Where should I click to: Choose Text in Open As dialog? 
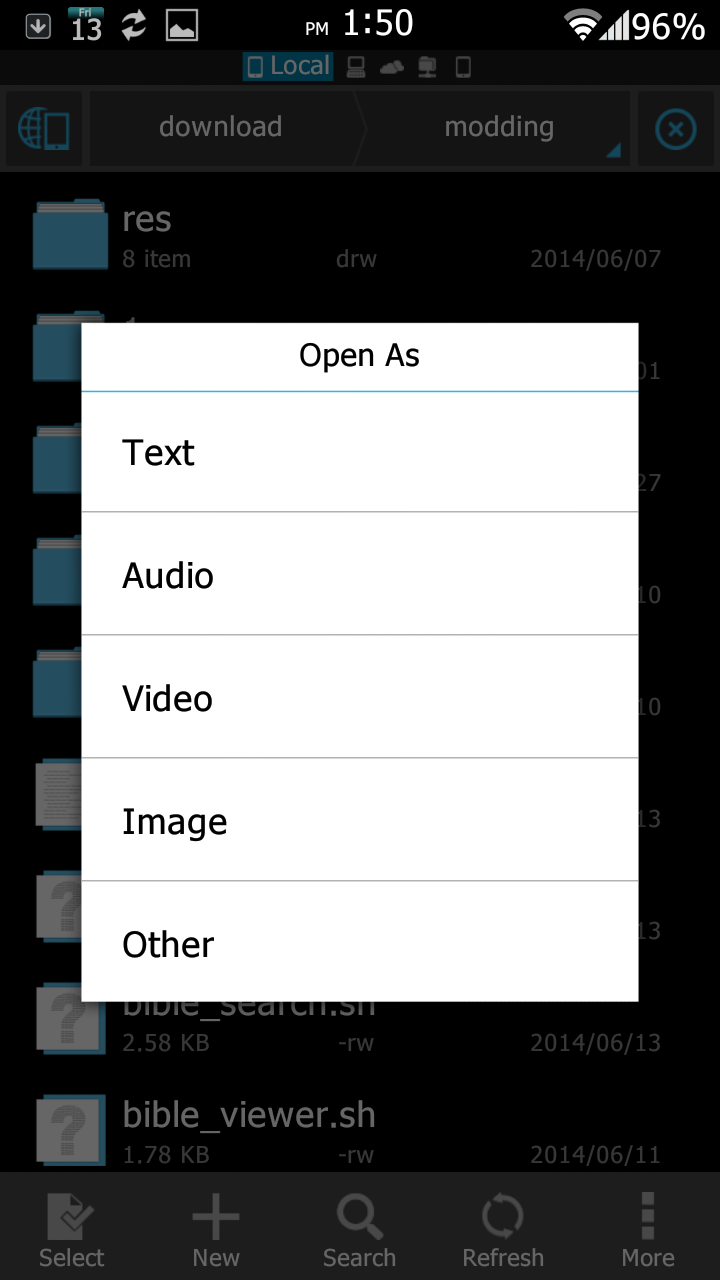coord(359,453)
